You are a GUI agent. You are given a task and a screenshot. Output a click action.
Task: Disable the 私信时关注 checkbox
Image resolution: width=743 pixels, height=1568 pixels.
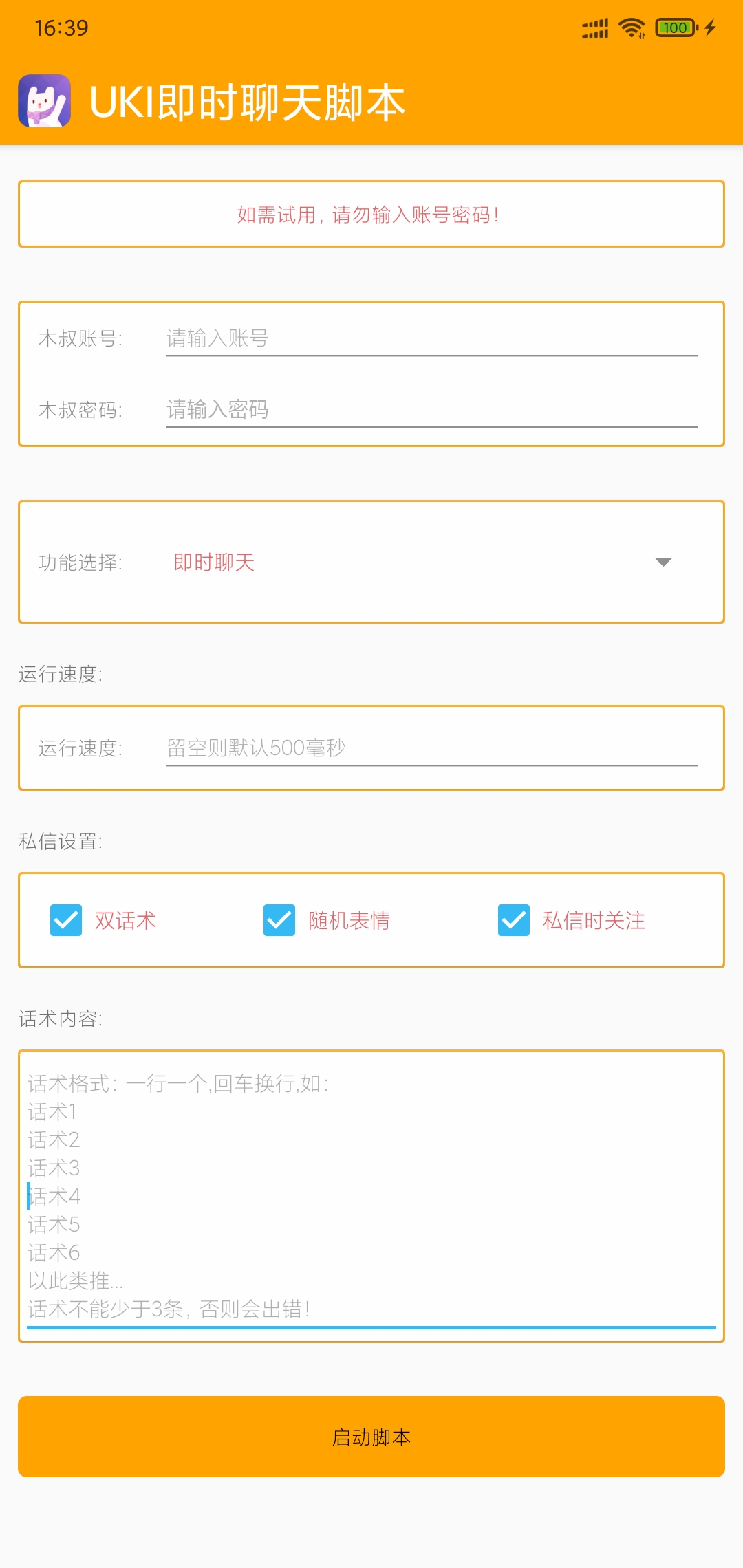(514, 920)
